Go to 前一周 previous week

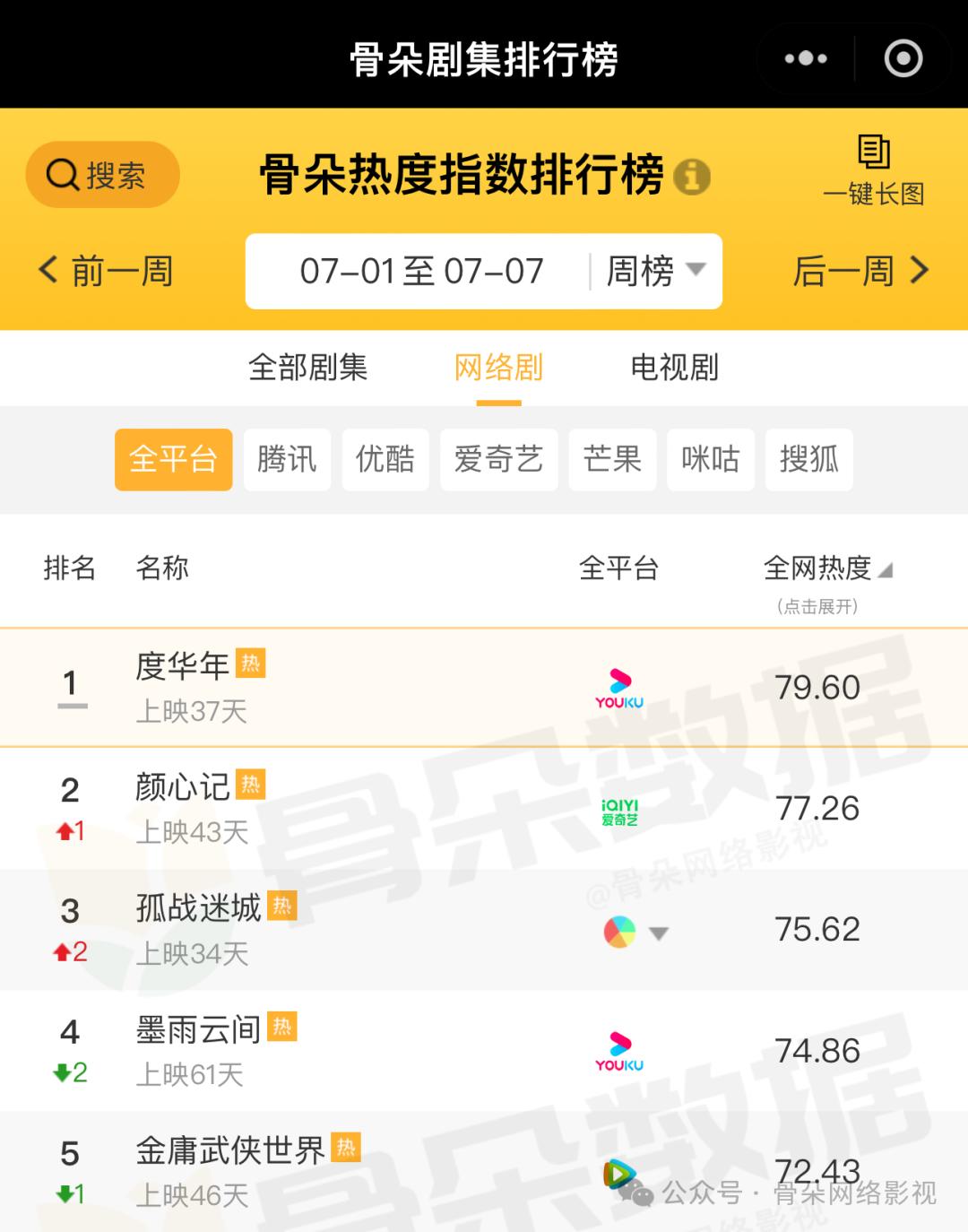point(106,271)
